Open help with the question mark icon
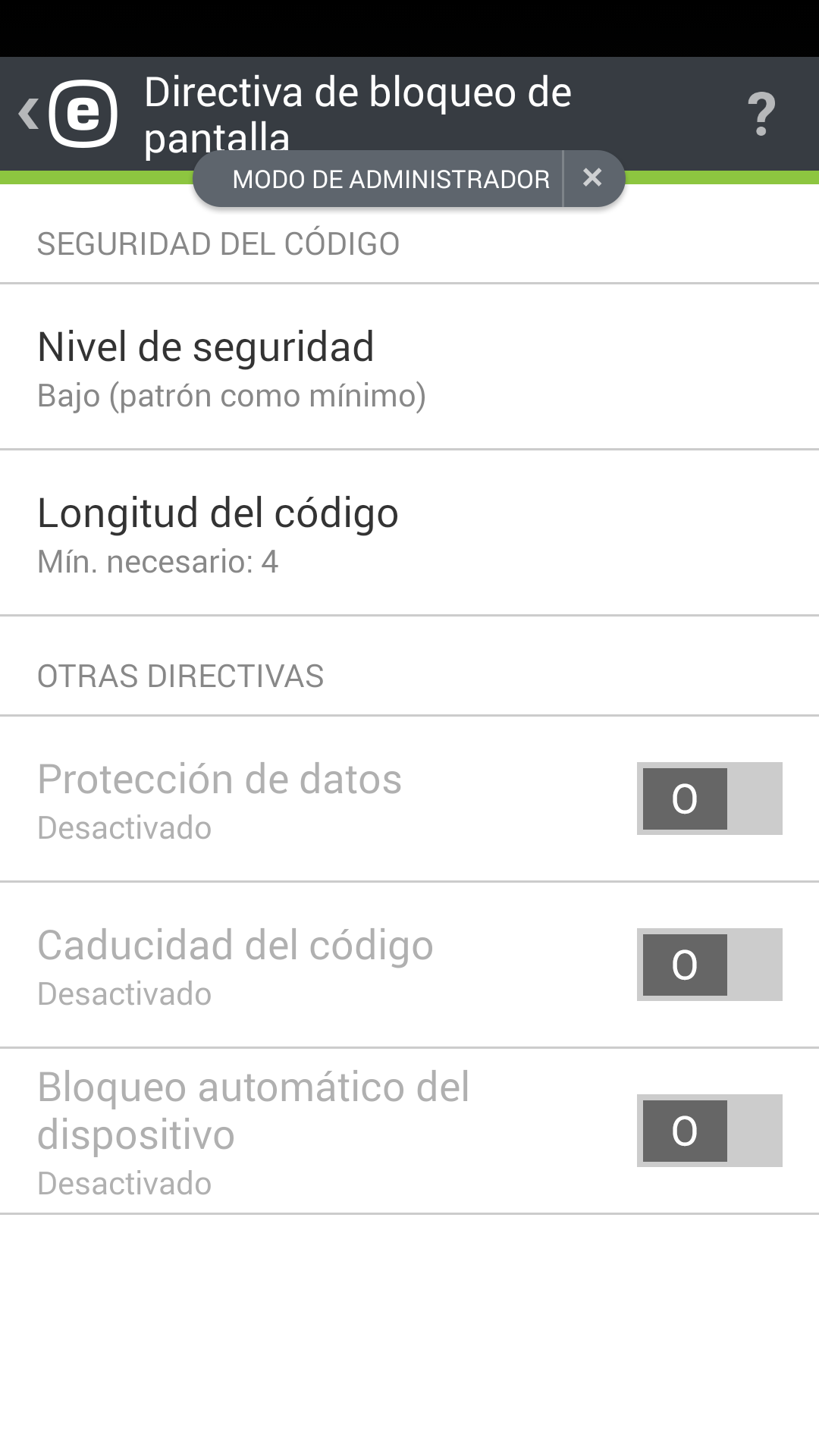 761,112
